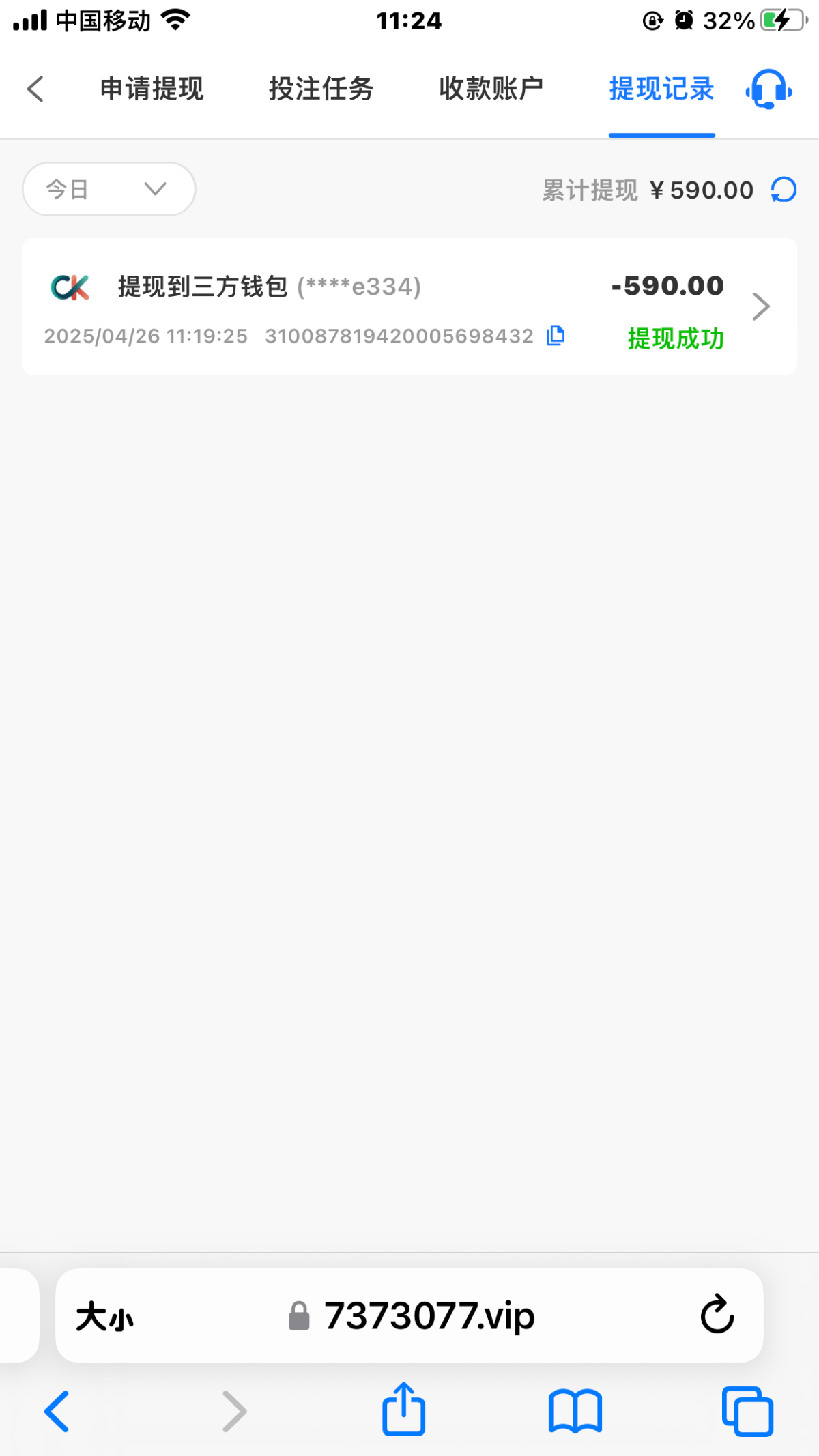The image size is (819, 1456).
Task: Share this page via Safari
Action: (403, 1409)
